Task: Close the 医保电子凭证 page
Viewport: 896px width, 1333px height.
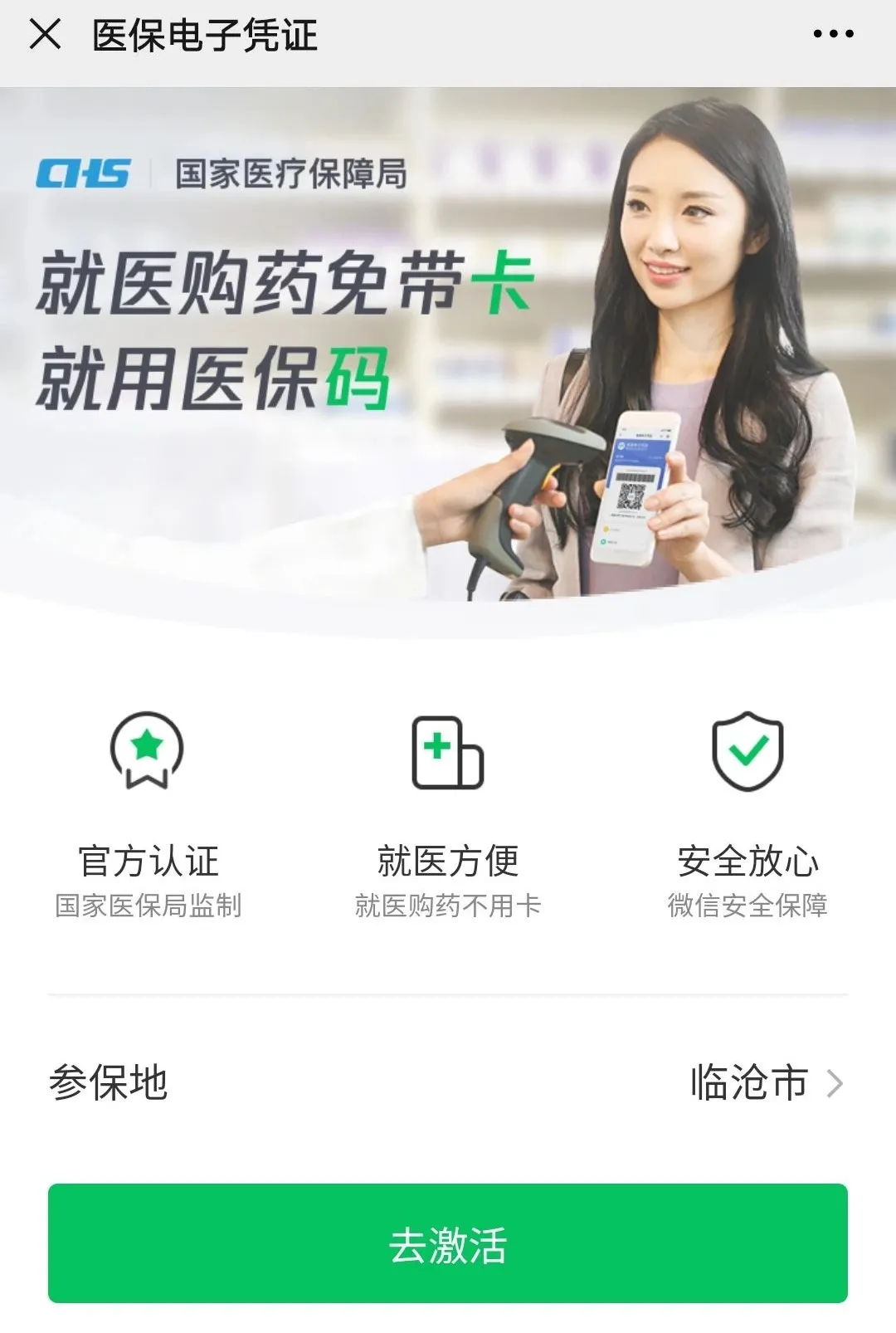Action: [45, 35]
